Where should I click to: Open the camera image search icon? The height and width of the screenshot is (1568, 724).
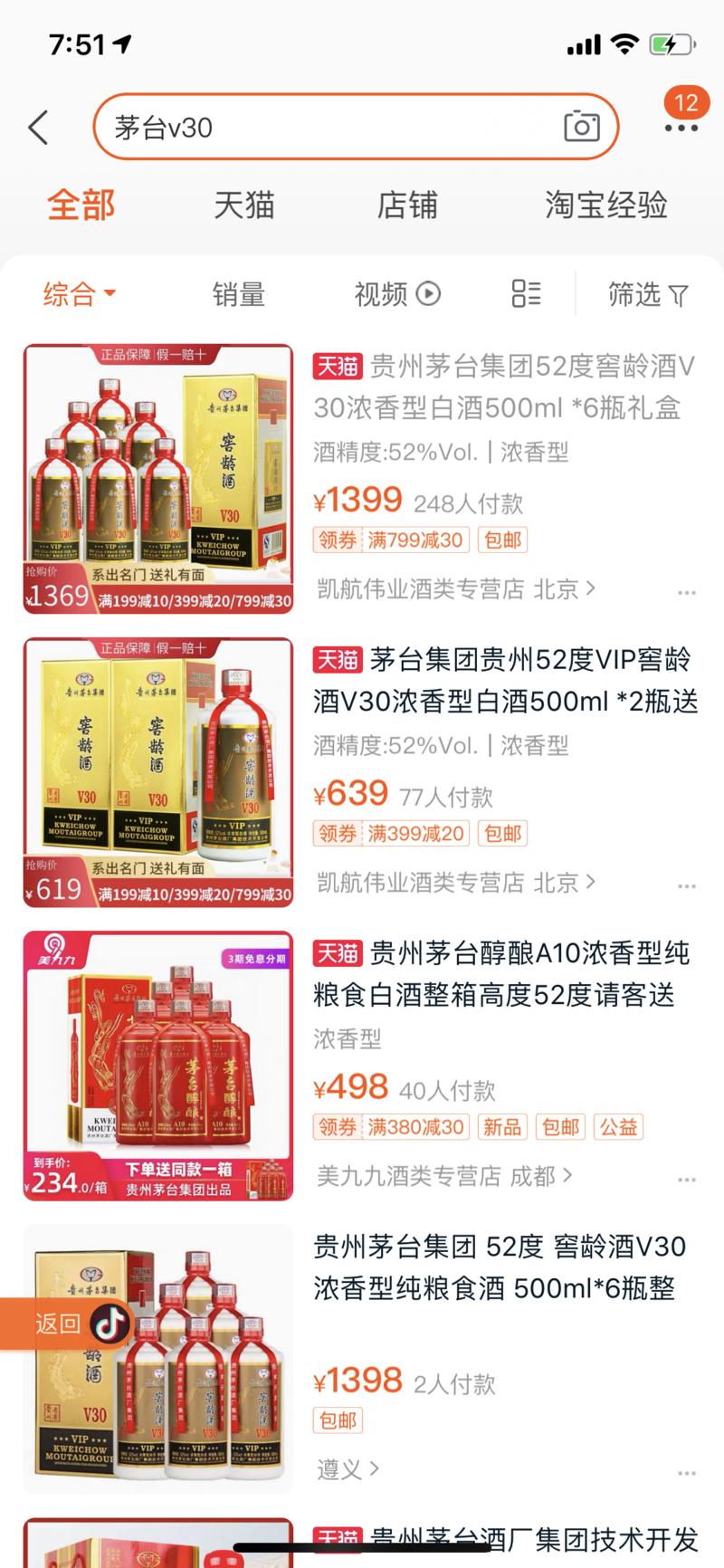(x=580, y=127)
